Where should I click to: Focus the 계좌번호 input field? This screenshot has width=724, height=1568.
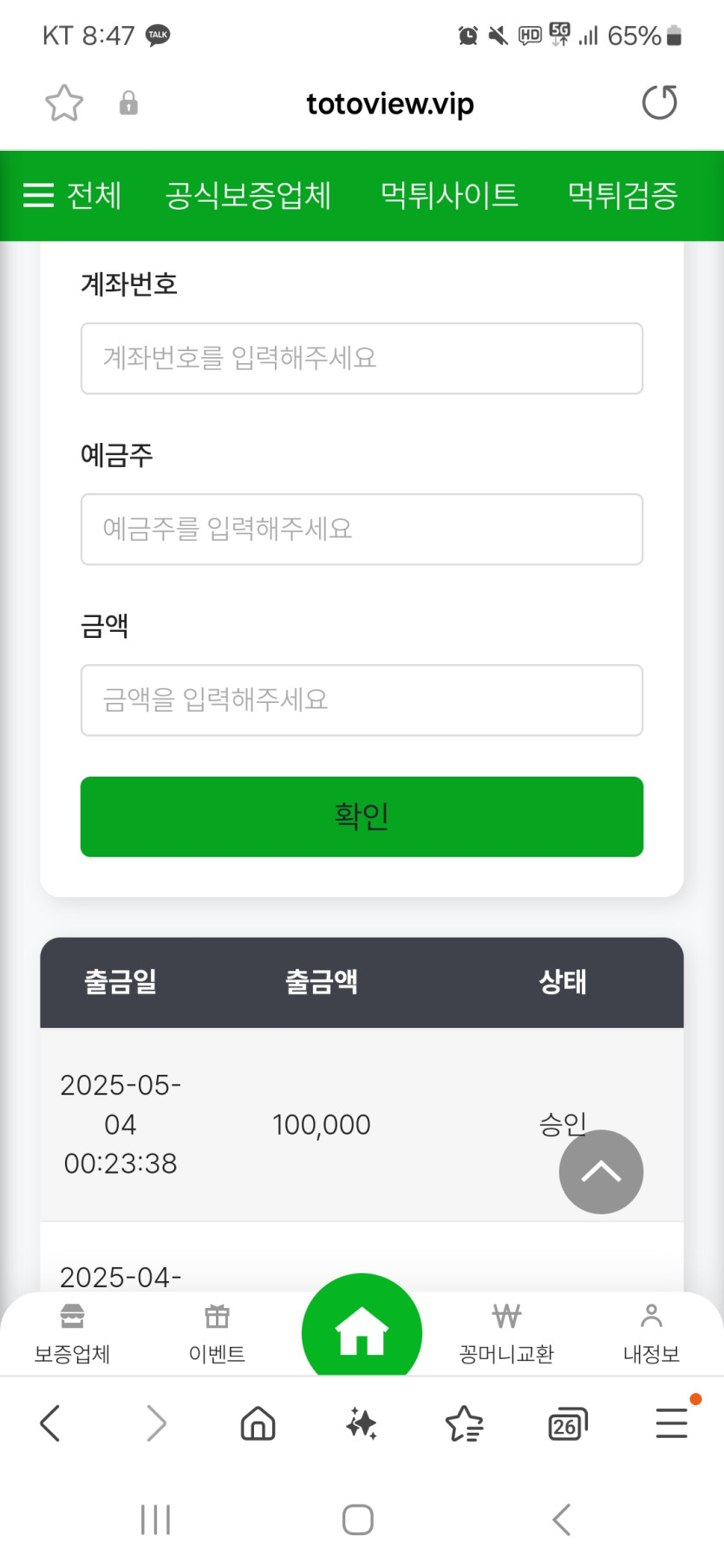[x=362, y=358]
